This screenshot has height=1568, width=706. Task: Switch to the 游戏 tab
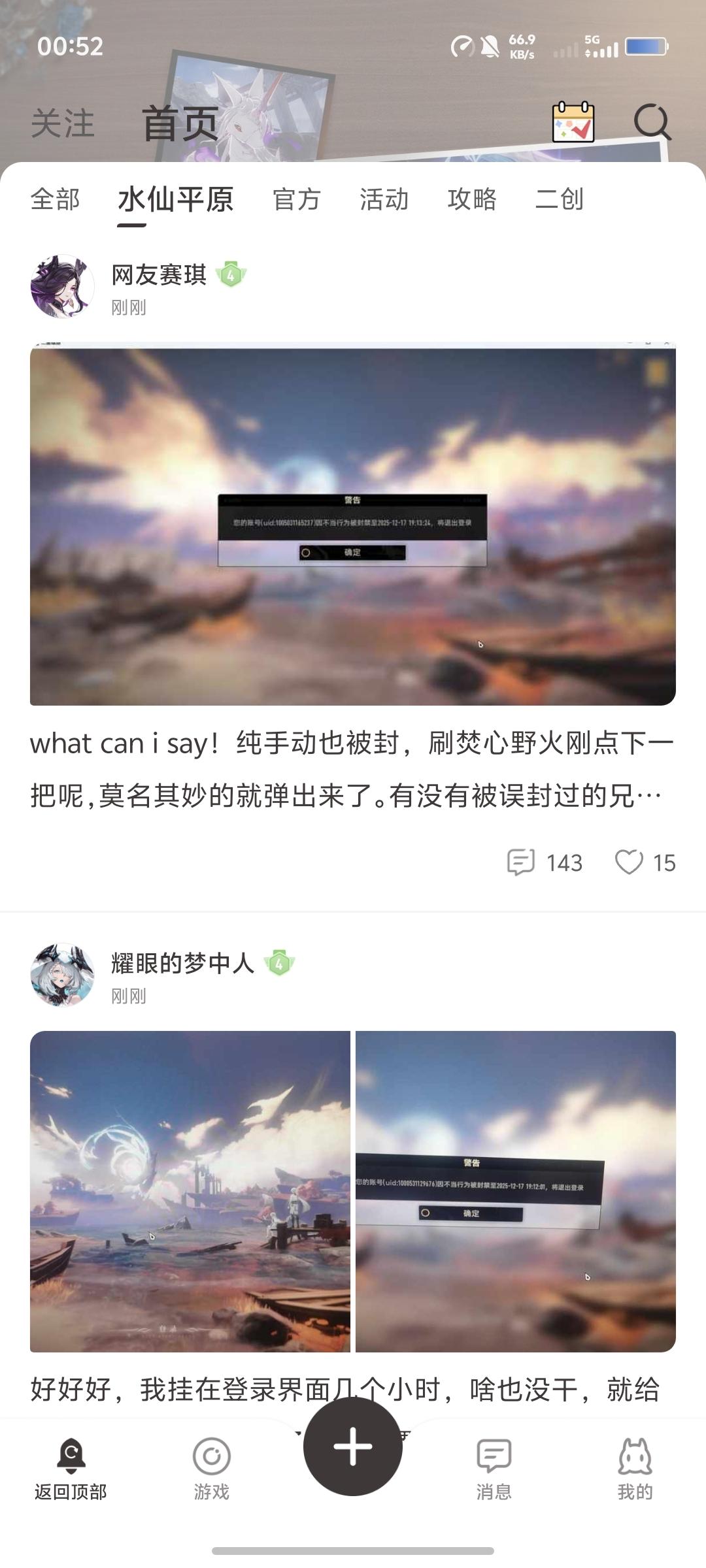[x=212, y=1468]
